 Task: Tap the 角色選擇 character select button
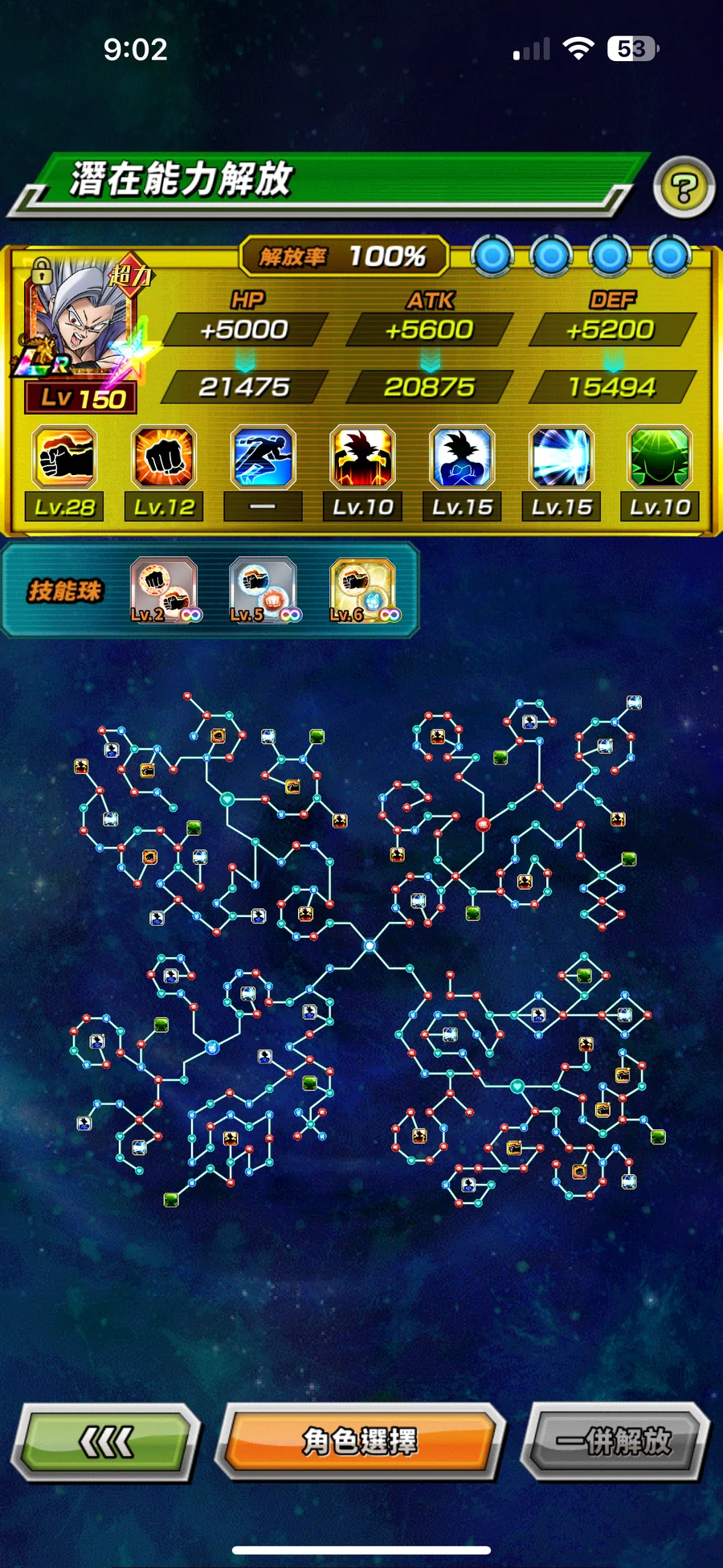(x=360, y=1443)
